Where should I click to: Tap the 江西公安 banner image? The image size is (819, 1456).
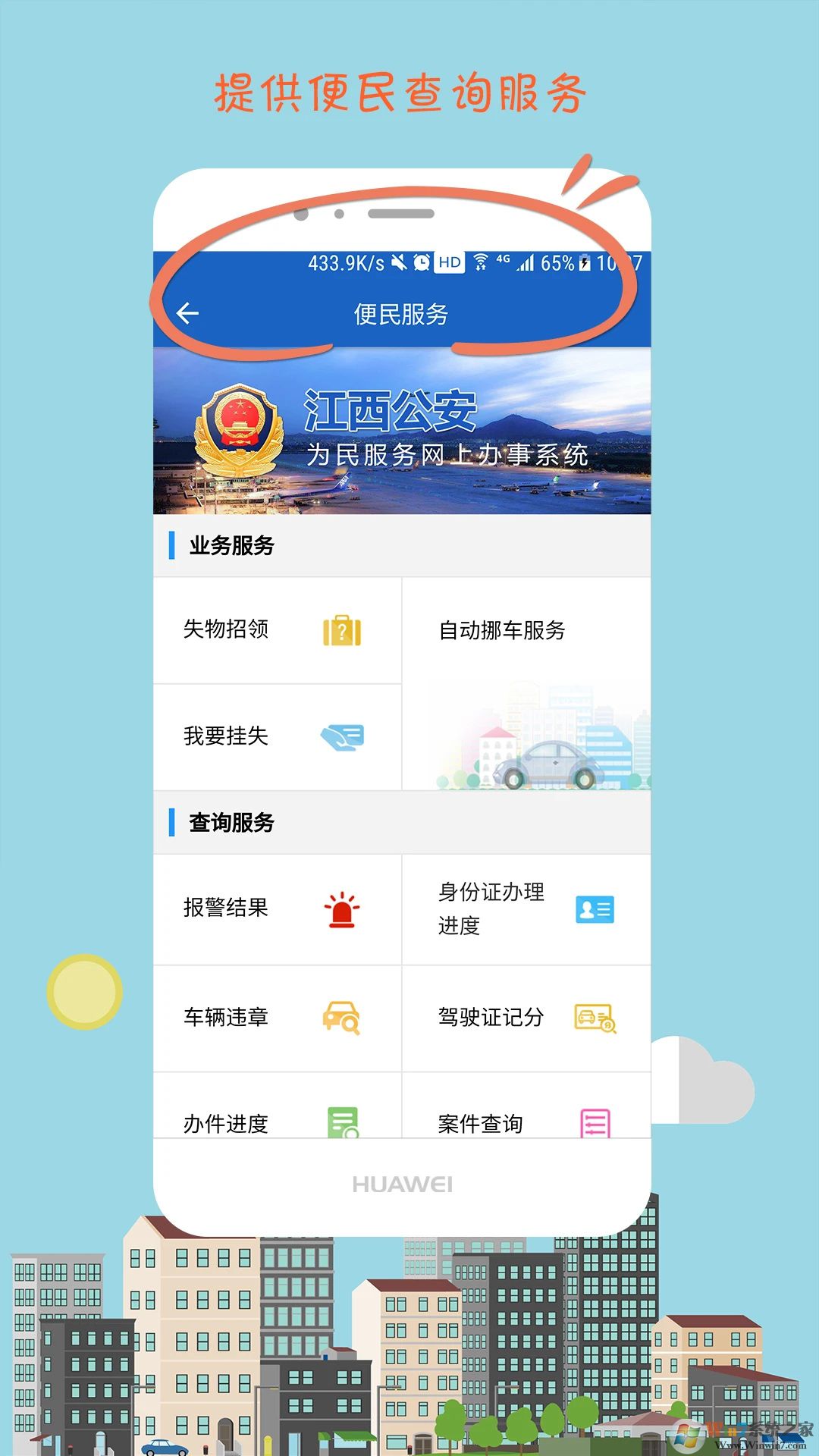tap(403, 432)
